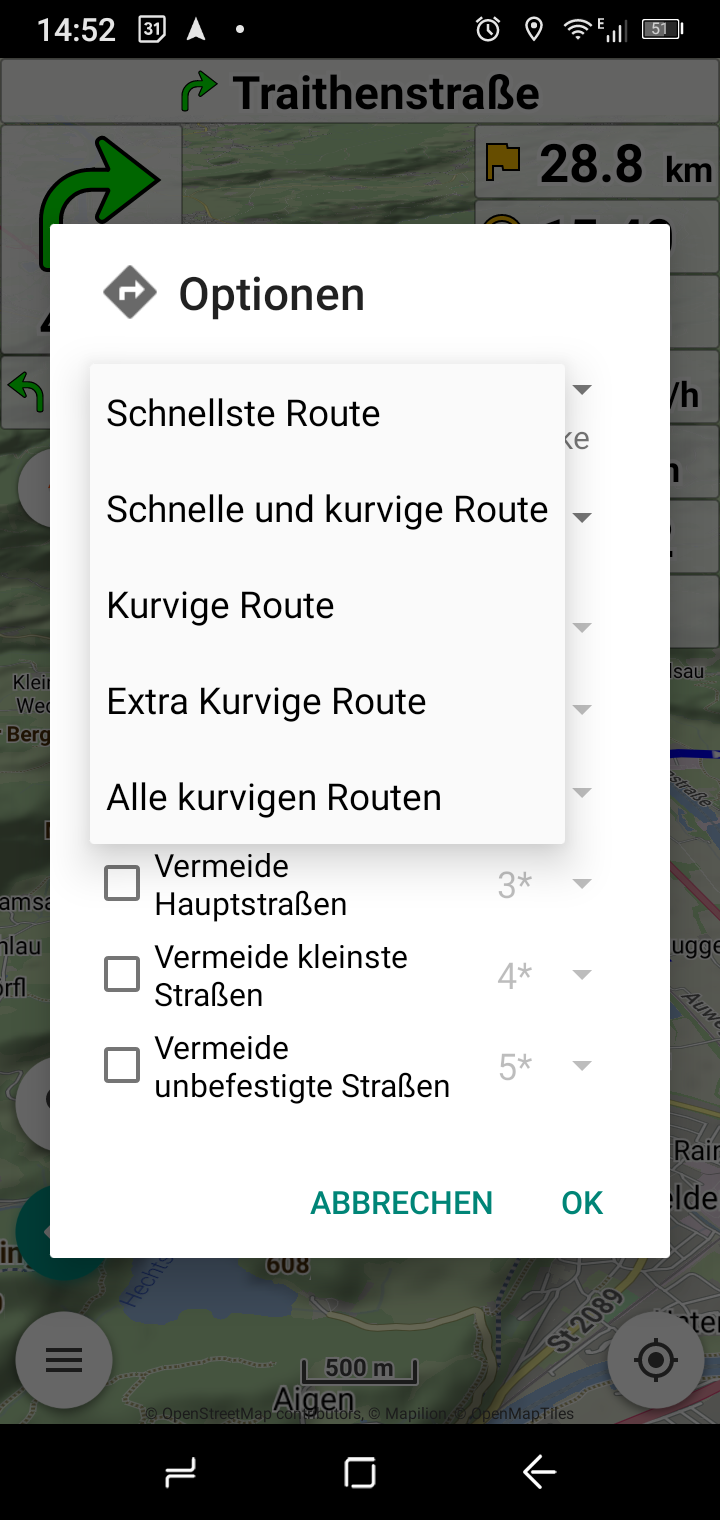Pick the Kurvige Route option
The image size is (720, 1520).
point(220,605)
